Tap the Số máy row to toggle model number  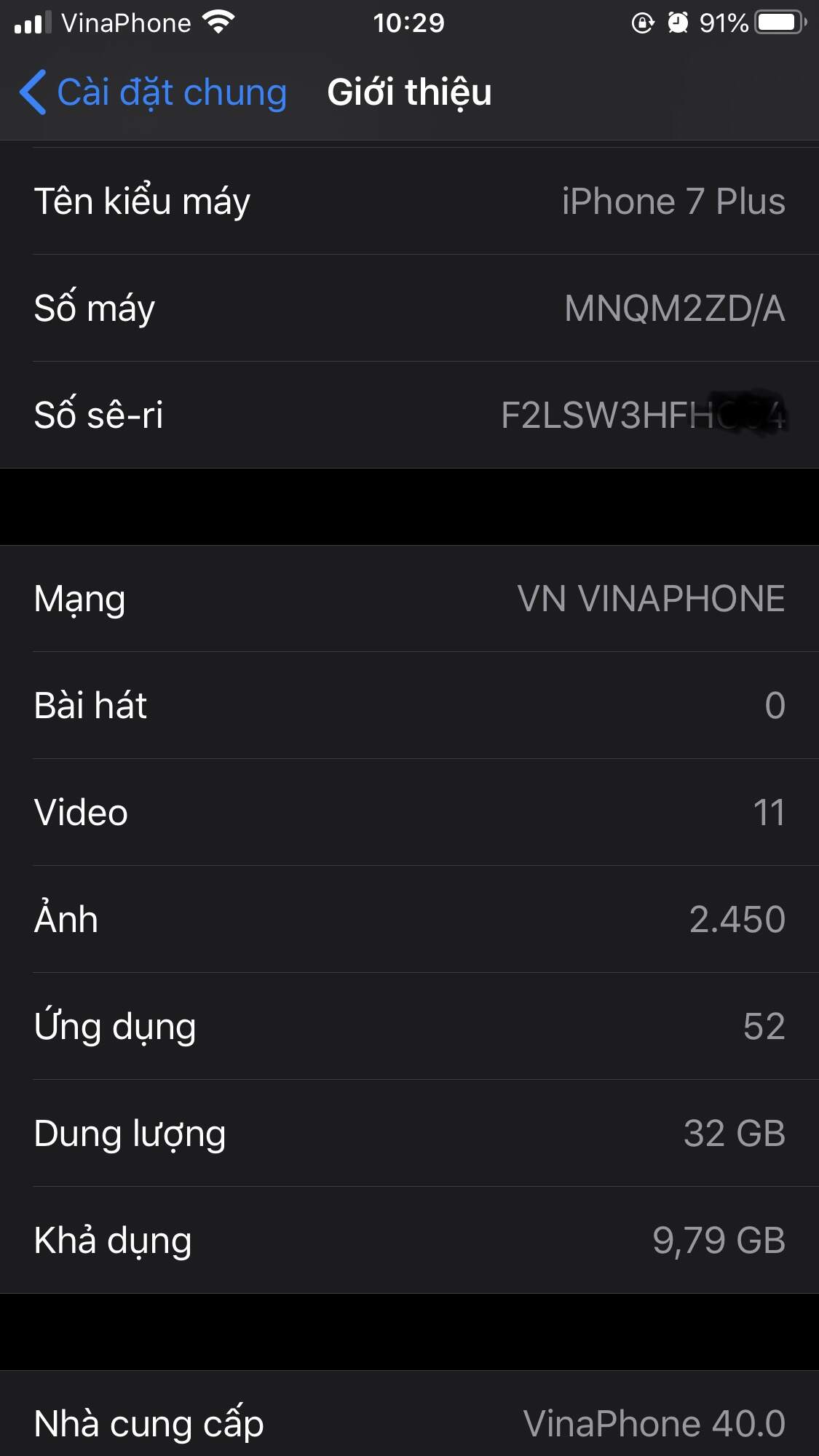coord(409,308)
